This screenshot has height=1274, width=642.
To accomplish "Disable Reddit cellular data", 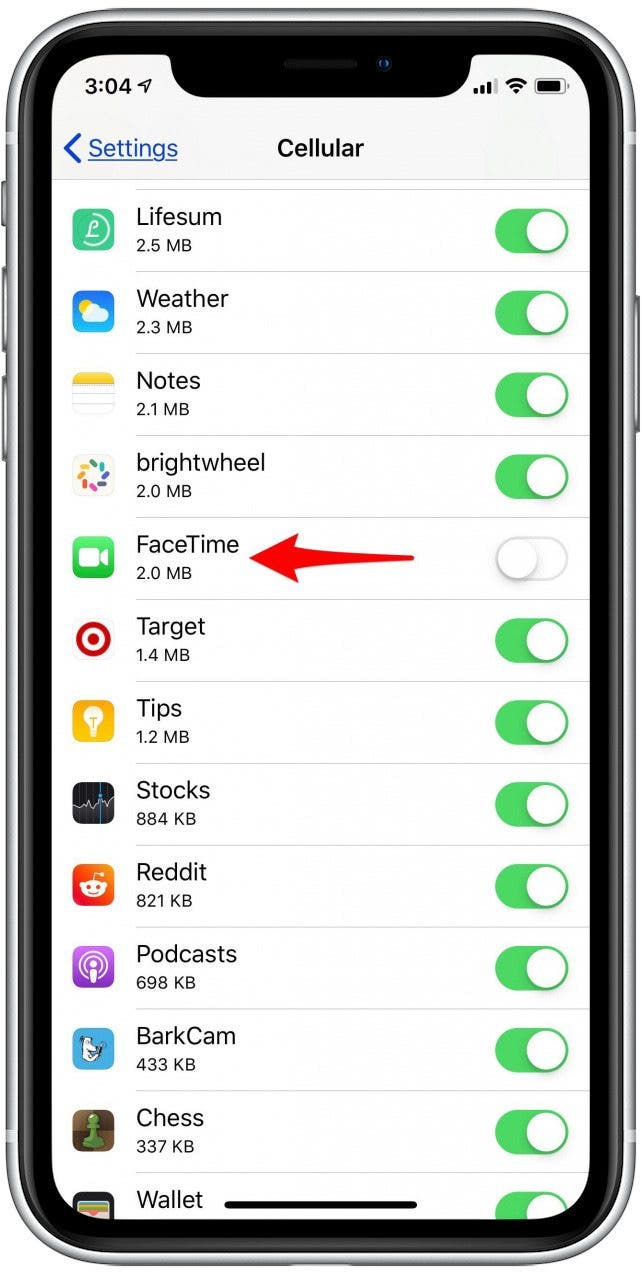I will pyautogui.click(x=531, y=886).
